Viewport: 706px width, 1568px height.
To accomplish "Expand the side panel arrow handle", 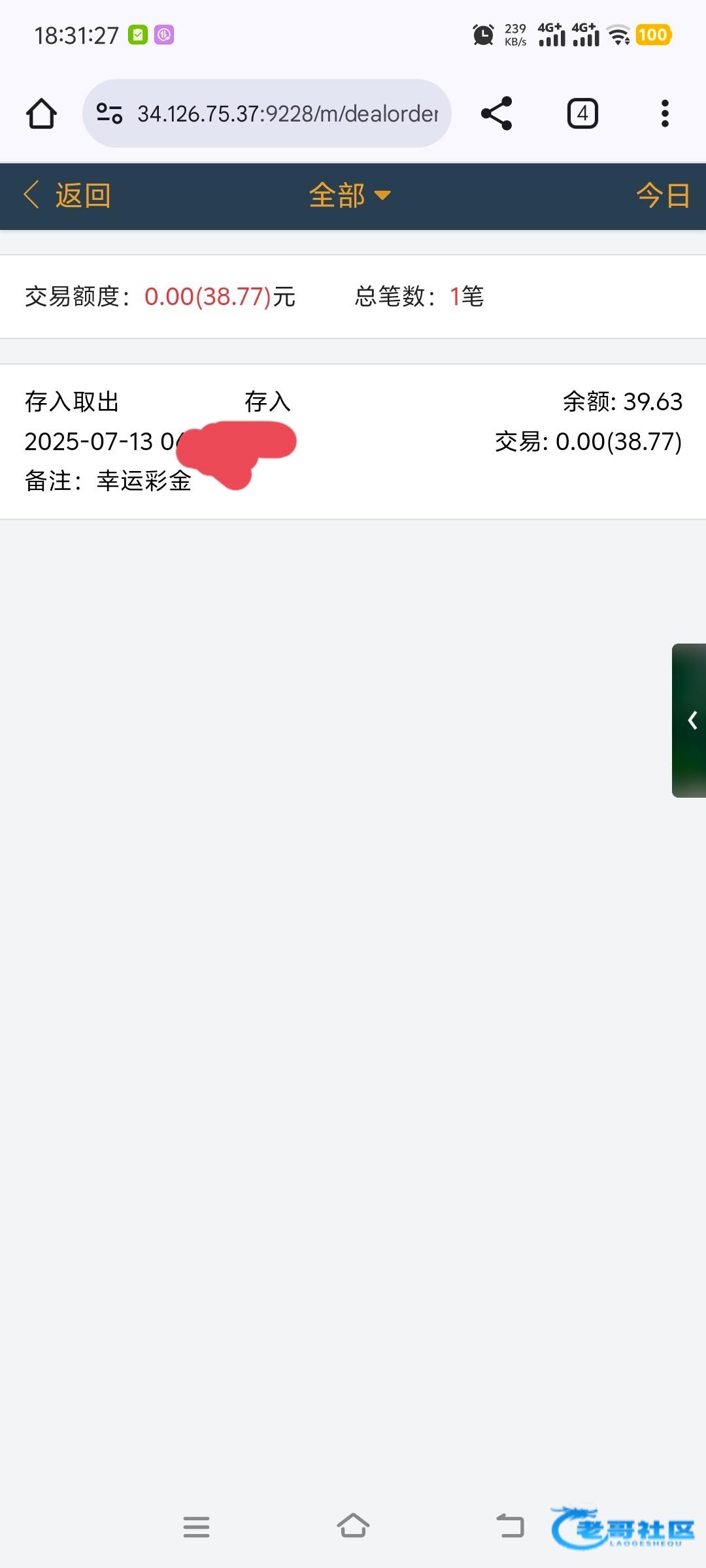I will 690,720.
